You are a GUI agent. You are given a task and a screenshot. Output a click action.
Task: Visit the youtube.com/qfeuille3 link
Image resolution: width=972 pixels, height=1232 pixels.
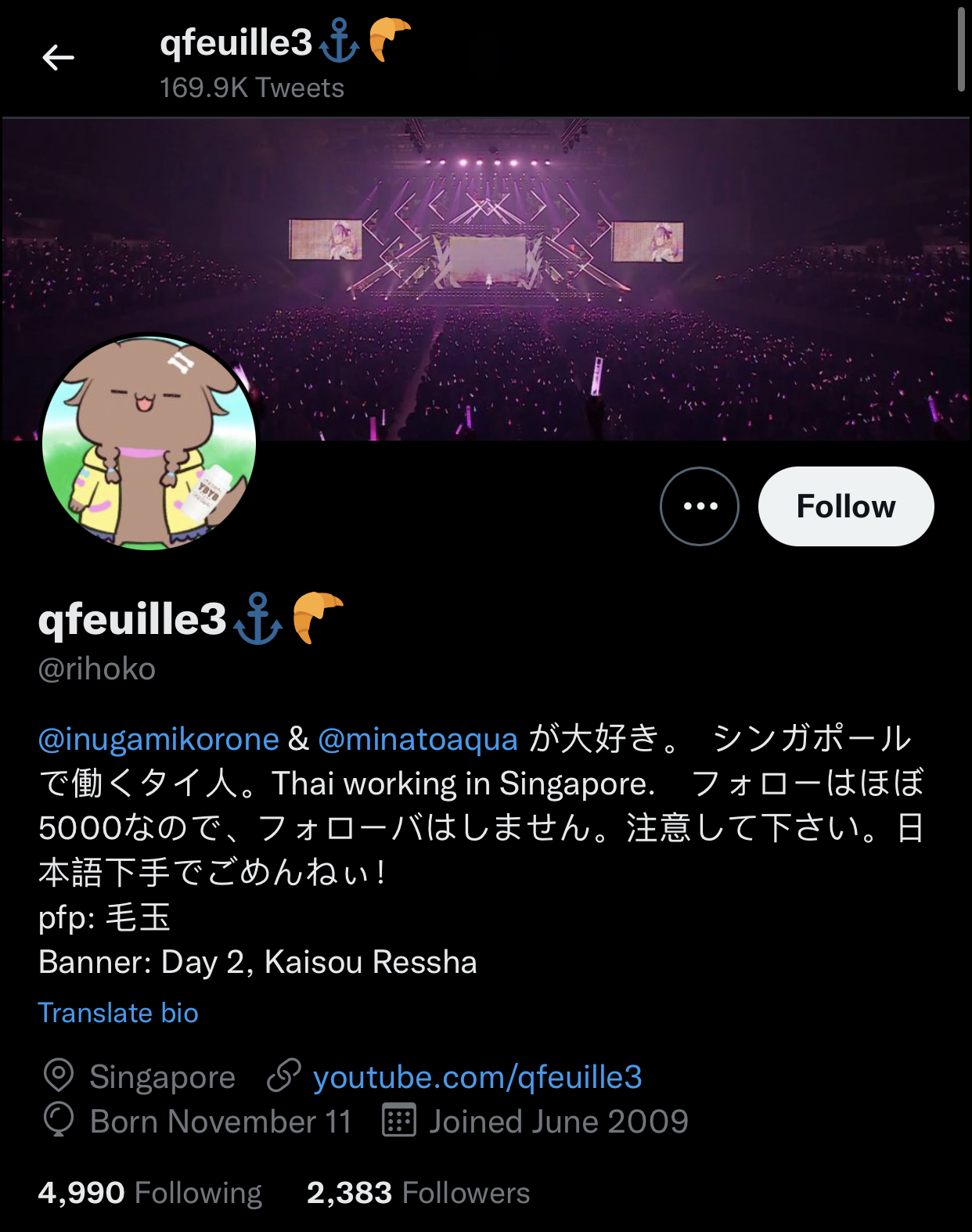tap(477, 1077)
